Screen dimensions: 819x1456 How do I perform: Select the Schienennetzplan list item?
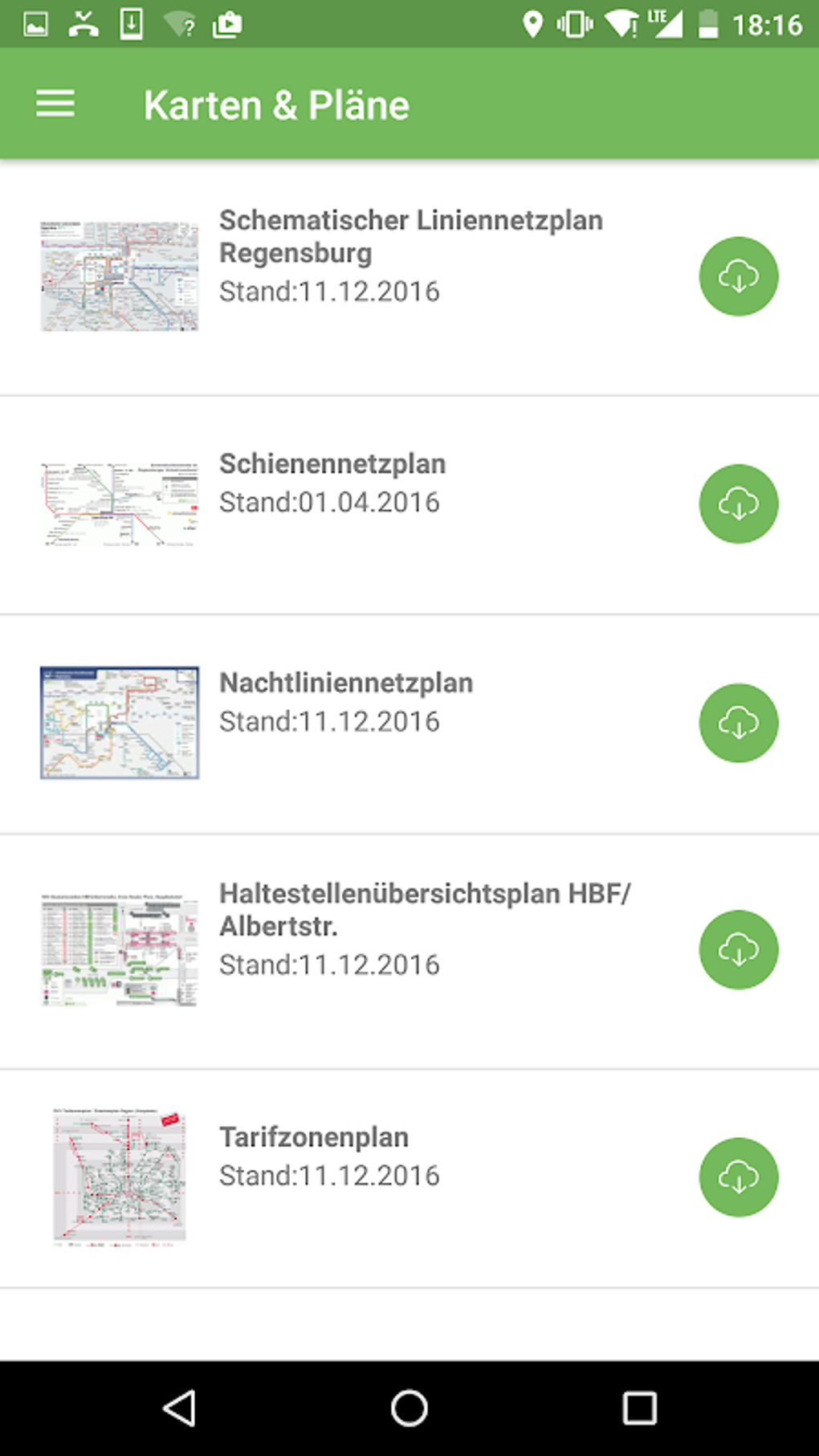tap(333, 482)
